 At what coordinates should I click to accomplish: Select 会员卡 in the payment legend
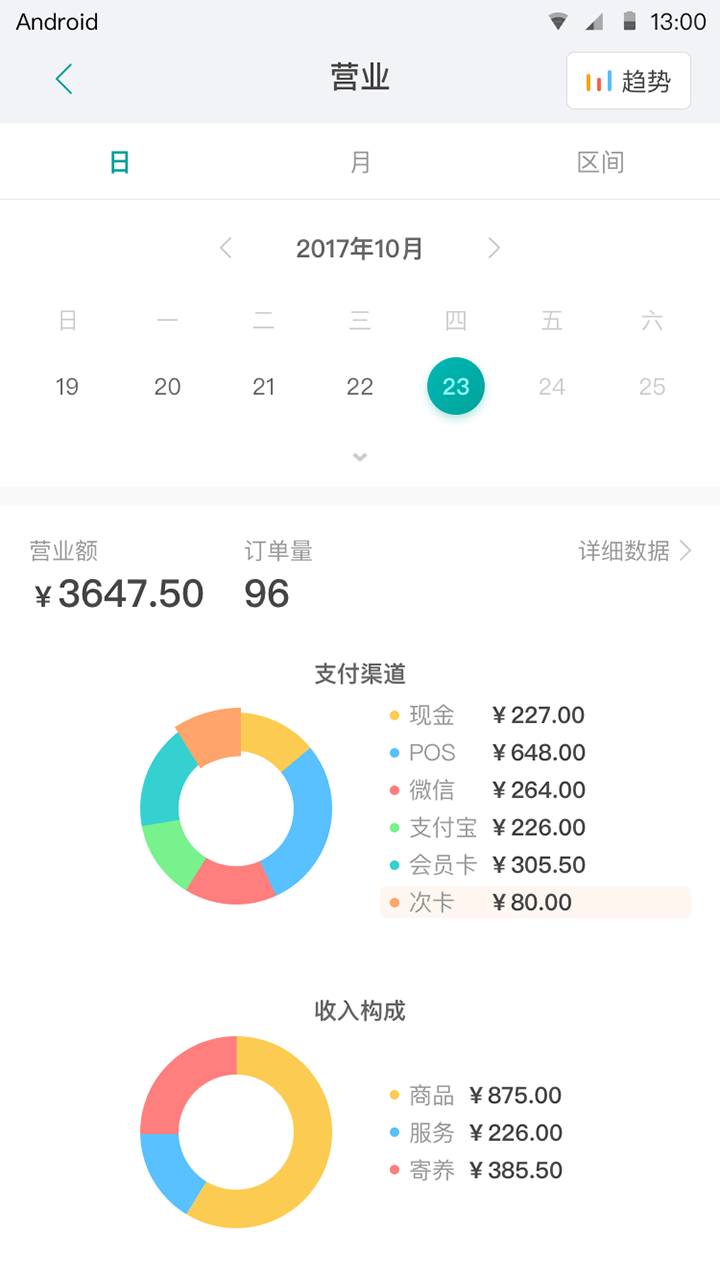486,865
